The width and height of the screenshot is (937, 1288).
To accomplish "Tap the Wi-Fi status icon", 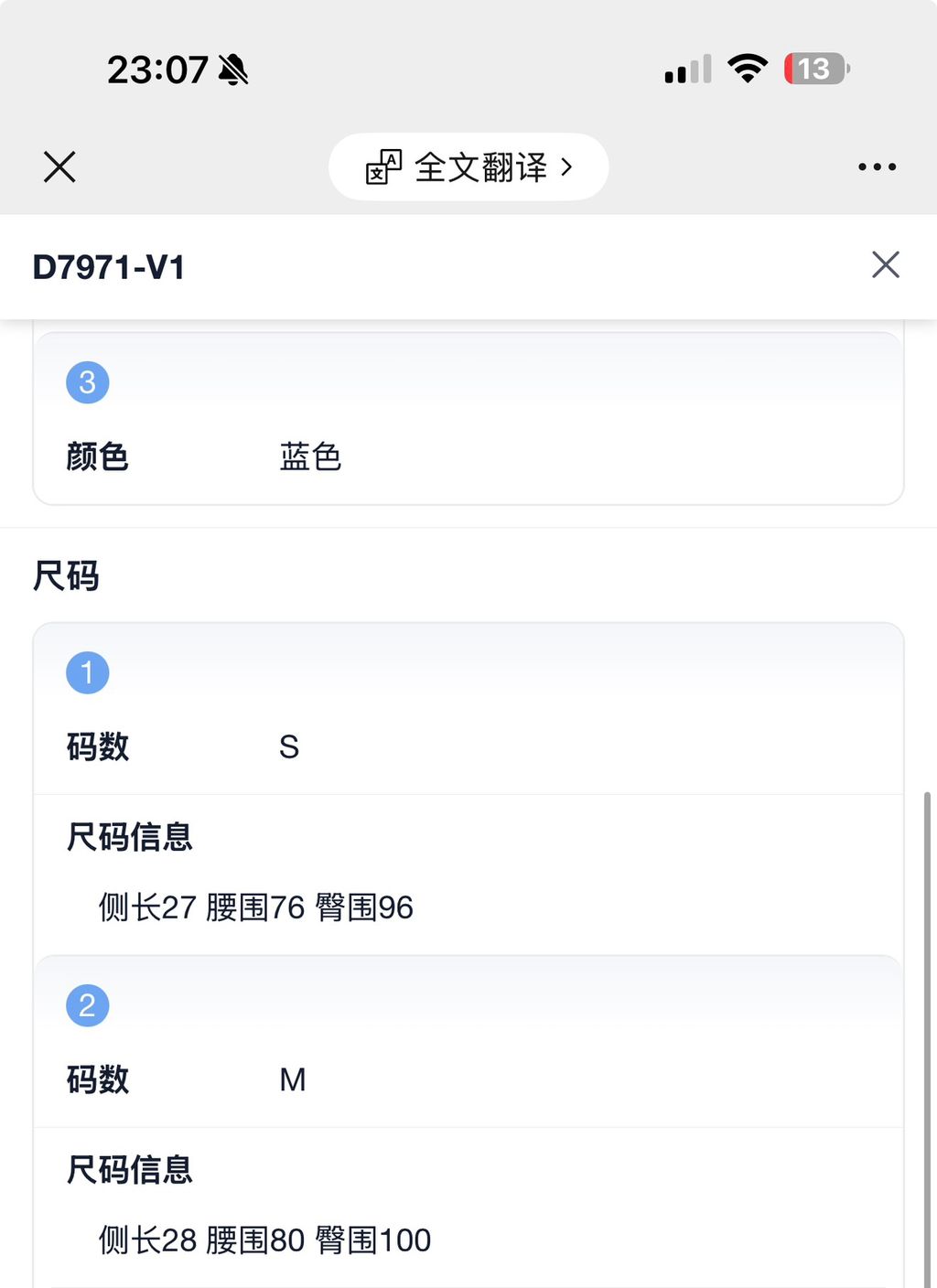I will [748, 69].
